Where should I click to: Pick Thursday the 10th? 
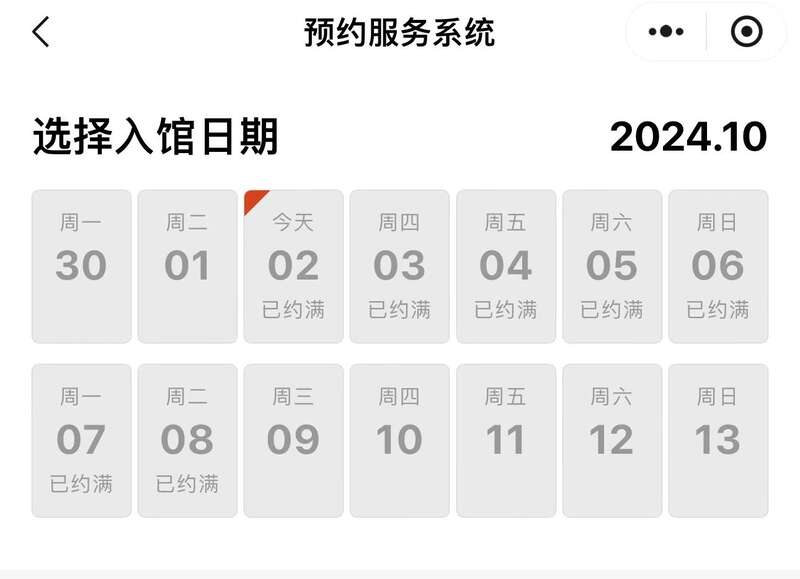pos(399,440)
